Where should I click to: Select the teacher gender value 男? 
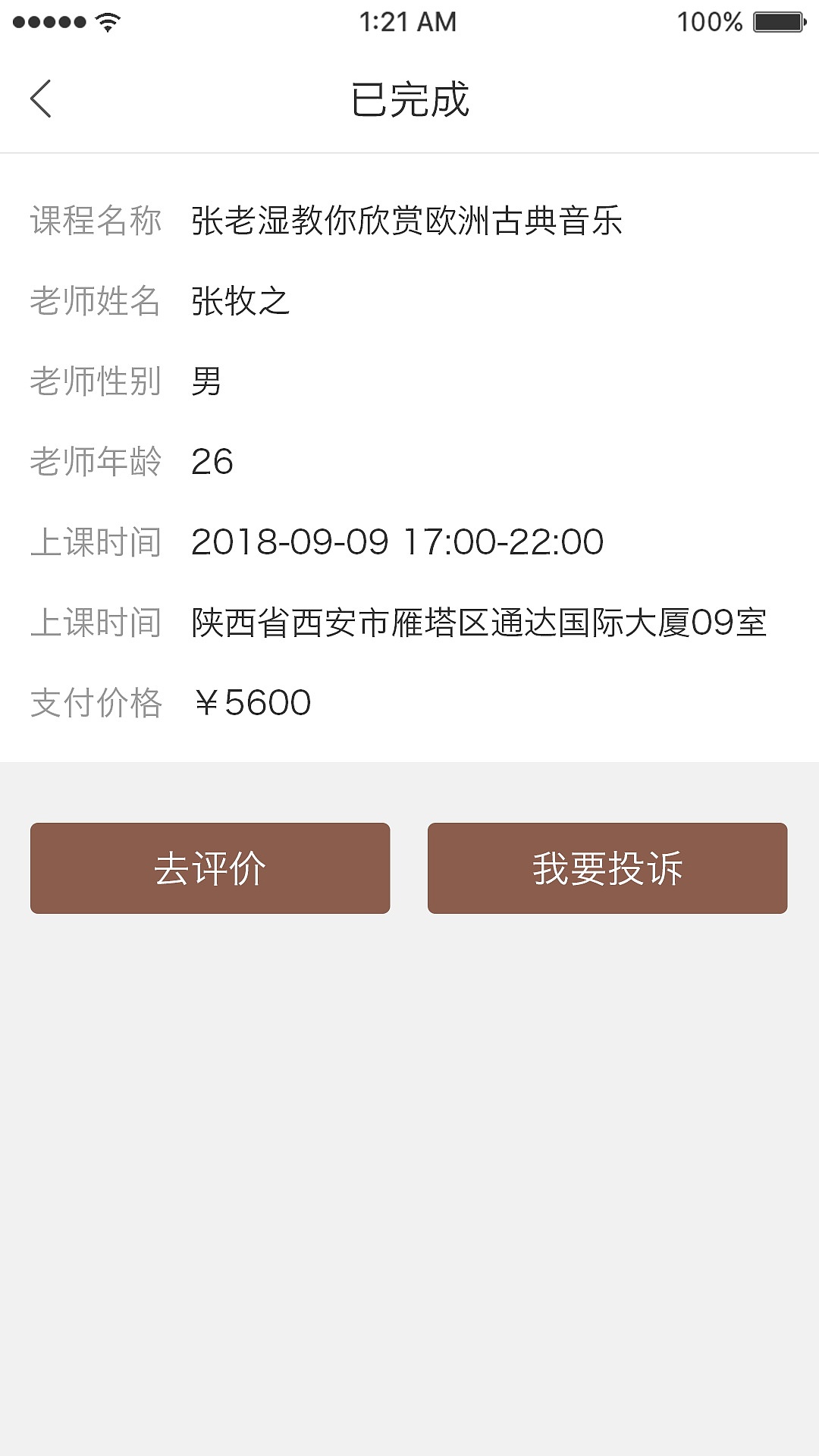206,380
